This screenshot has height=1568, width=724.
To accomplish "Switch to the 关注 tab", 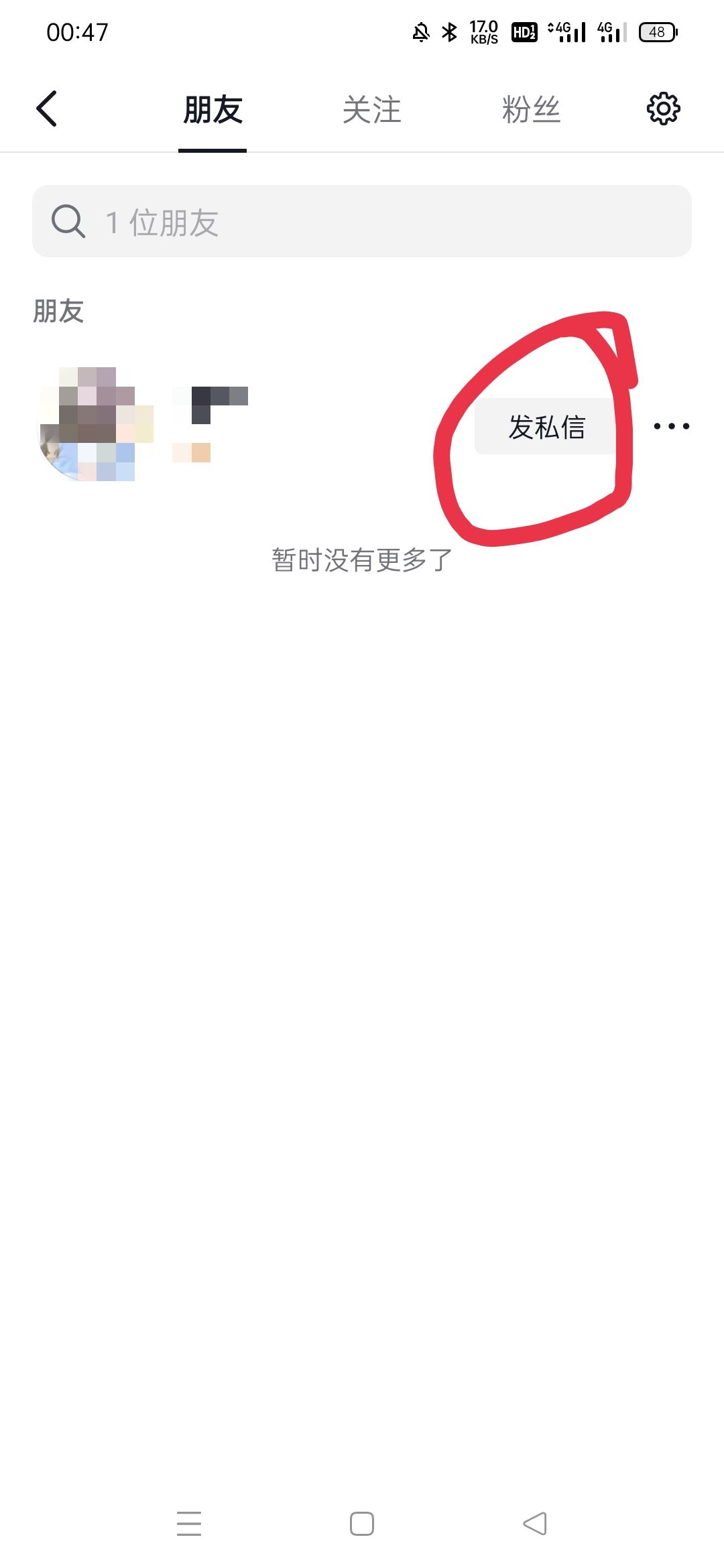I will point(373,109).
